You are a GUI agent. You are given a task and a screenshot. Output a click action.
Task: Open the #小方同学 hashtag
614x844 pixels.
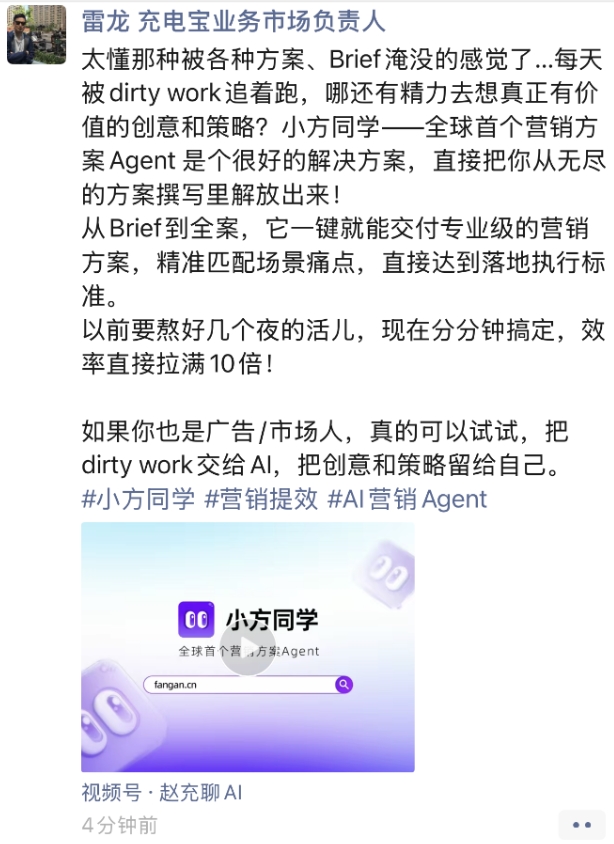[138, 499]
